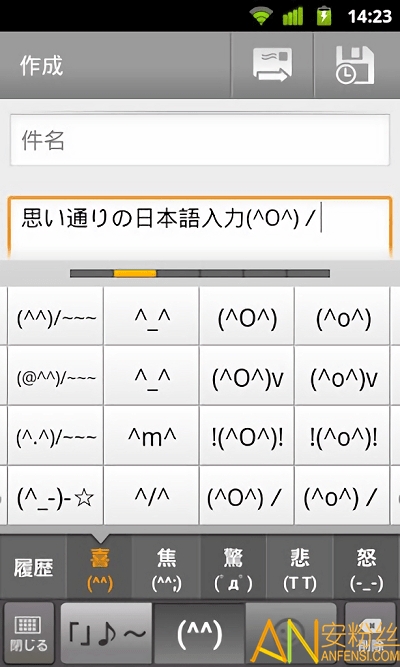Image resolution: width=400 pixels, height=667 pixels.
Task: Close the keyboard with 閉じる
Action: pyautogui.click(x=29, y=633)
